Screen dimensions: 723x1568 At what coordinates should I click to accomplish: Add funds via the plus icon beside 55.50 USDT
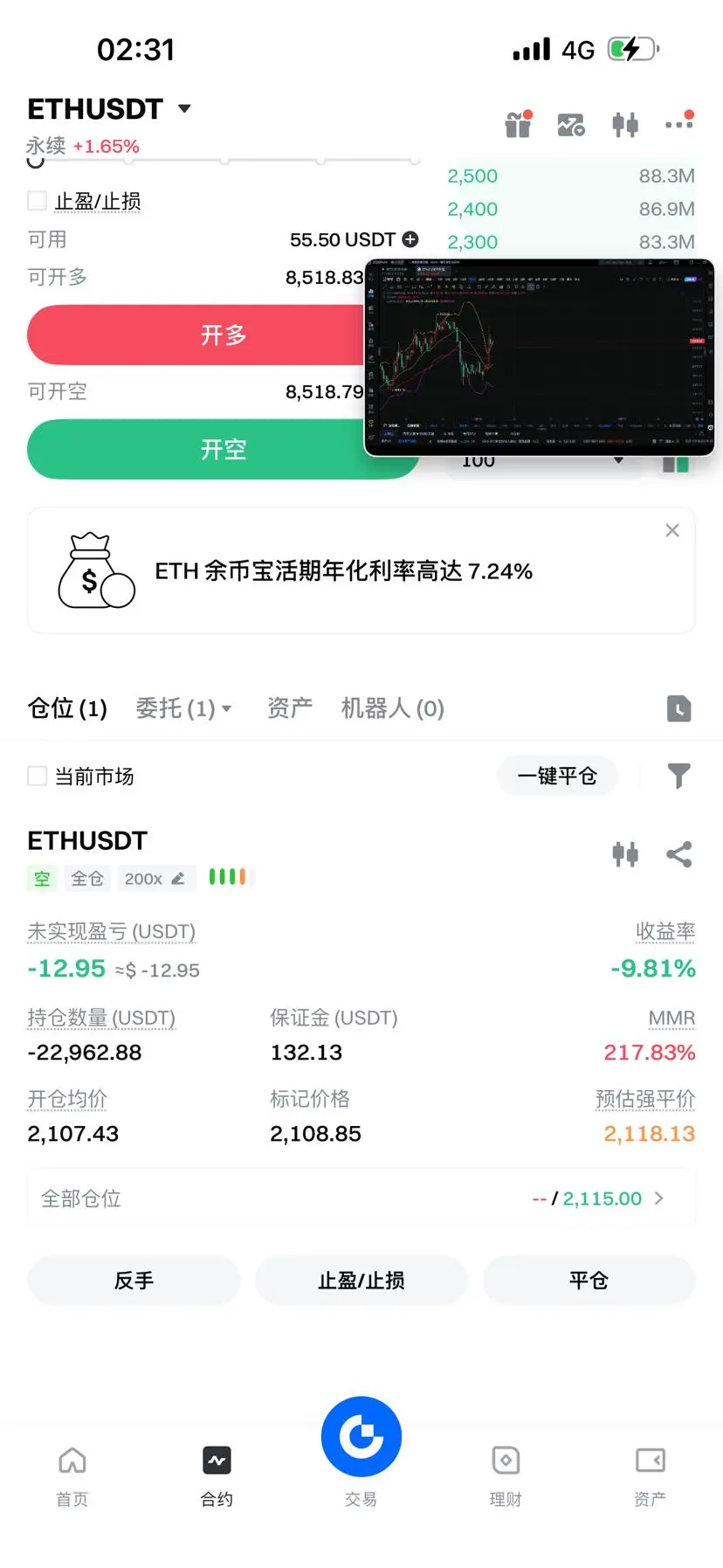pyautogui.click(x=410, y=239)
